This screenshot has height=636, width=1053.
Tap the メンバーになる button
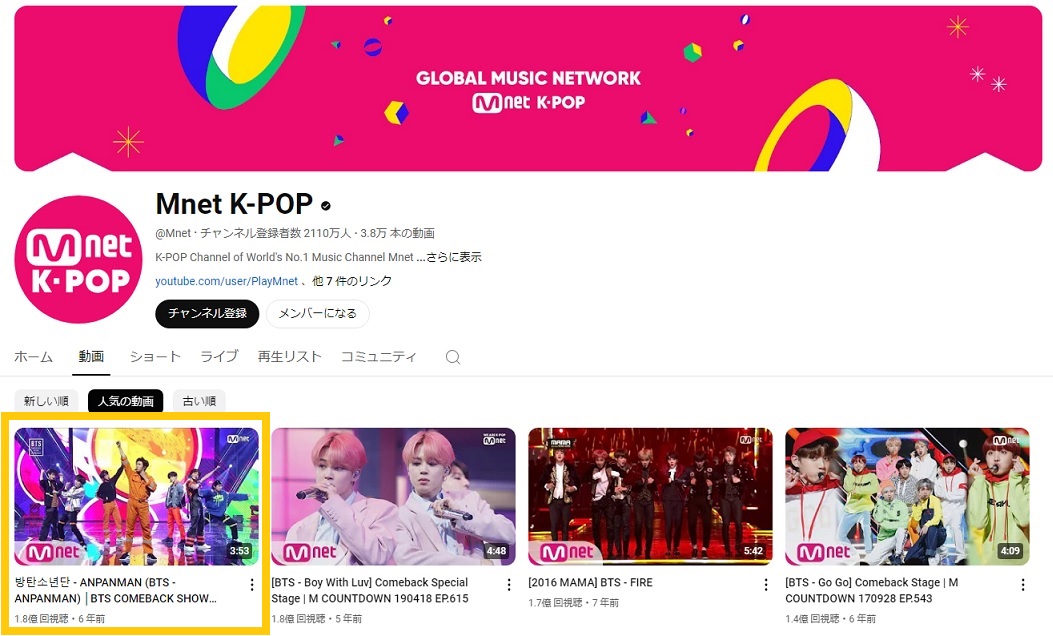point(317,313)
